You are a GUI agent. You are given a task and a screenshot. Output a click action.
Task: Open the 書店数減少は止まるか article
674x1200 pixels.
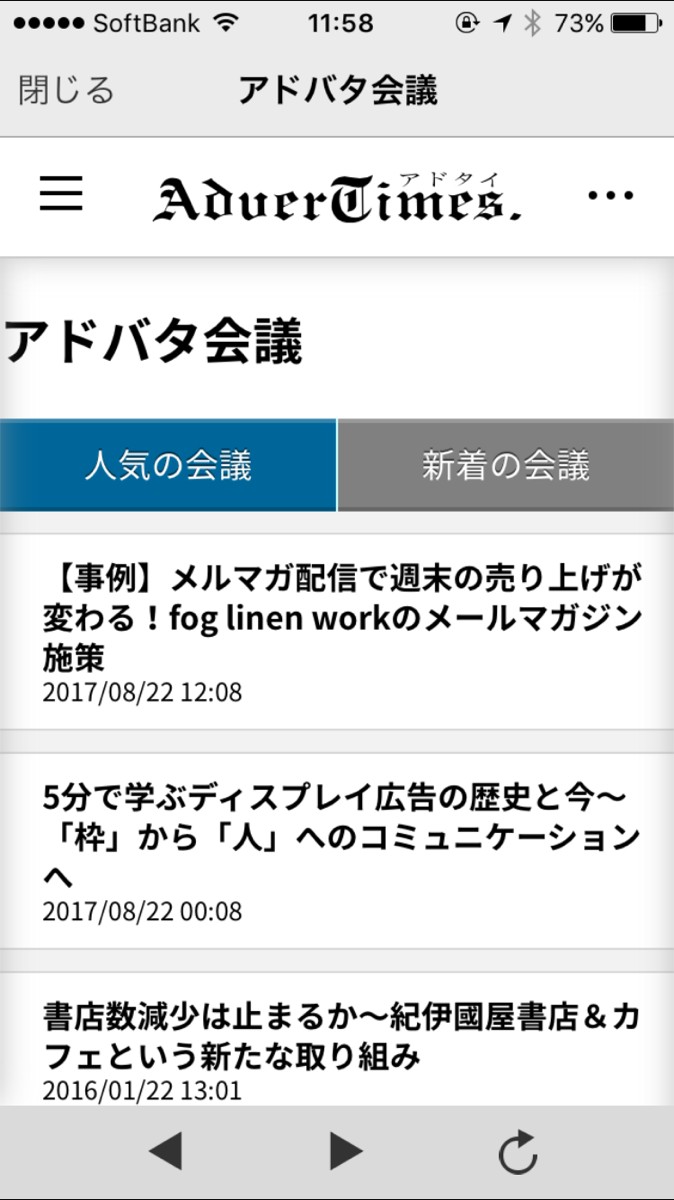pyautogui.click(x=337, y=1040)
